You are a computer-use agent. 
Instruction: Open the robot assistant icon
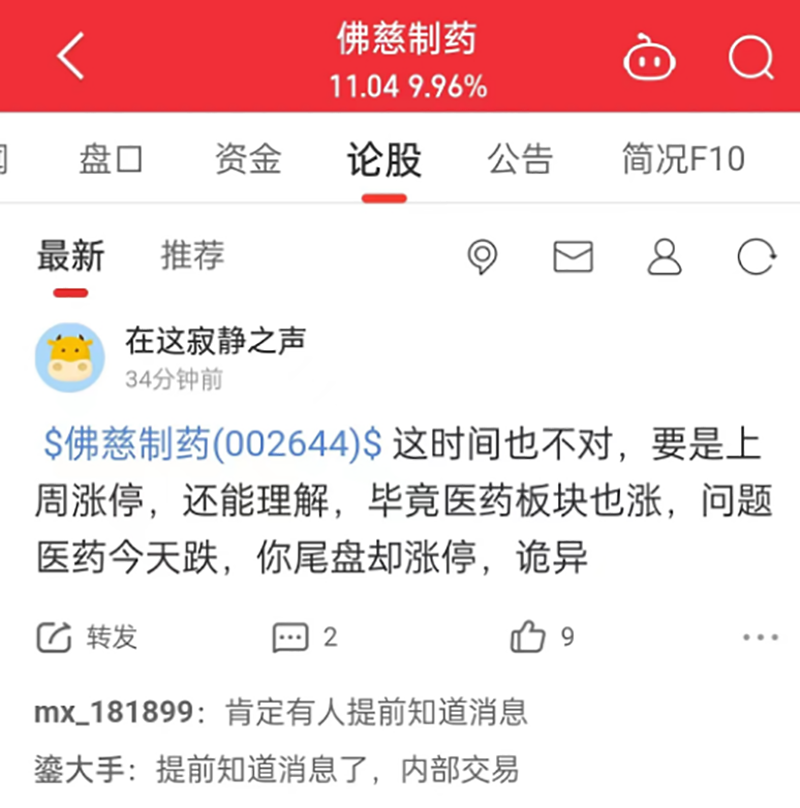click(649, 58)
